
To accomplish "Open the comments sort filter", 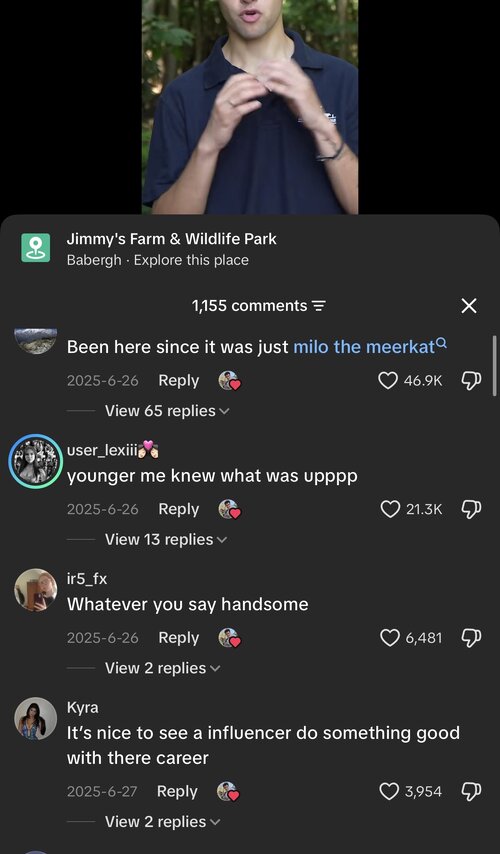I will point(318,306).
